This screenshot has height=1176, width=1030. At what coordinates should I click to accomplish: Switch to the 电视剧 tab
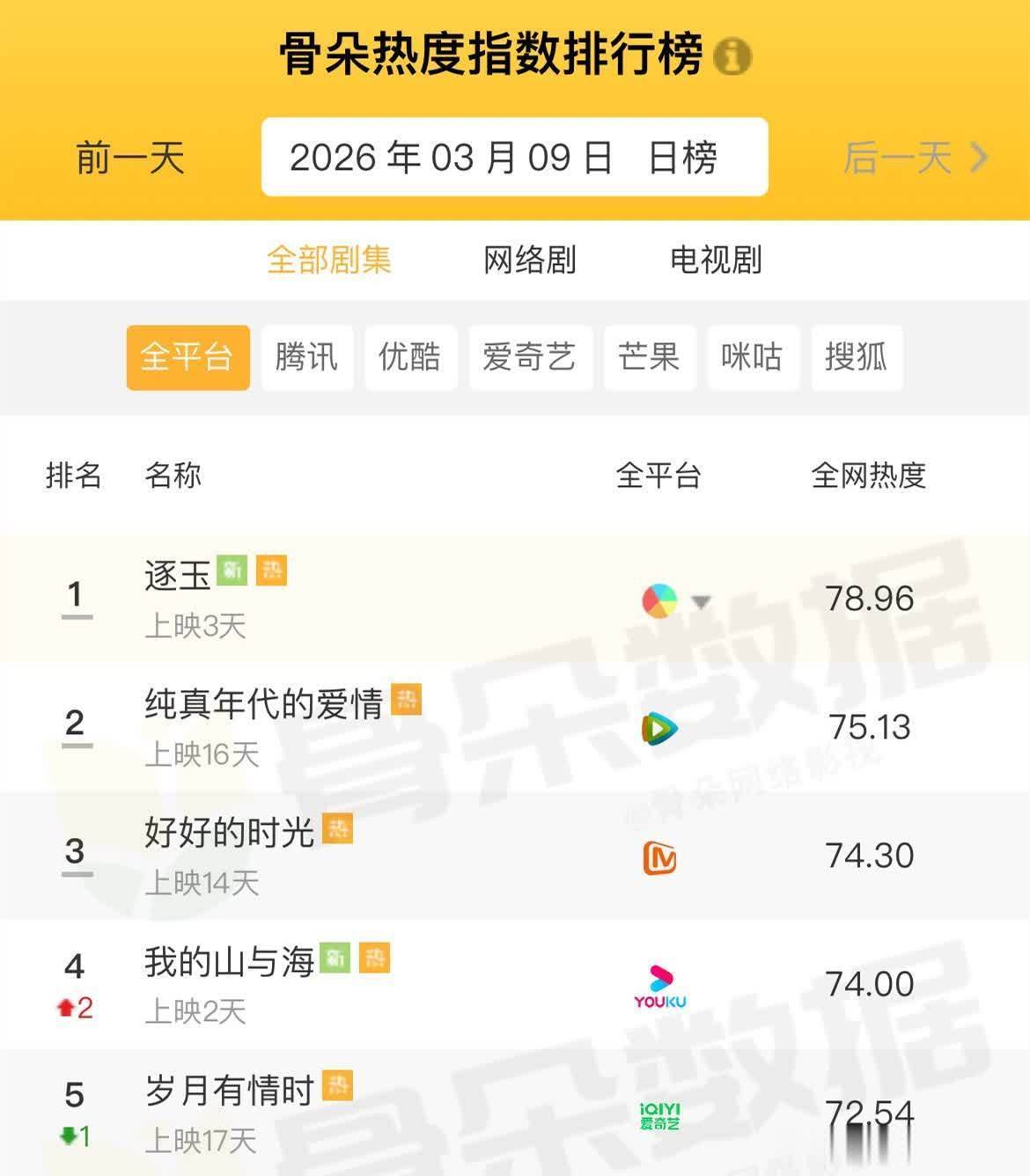pos(716,260)
